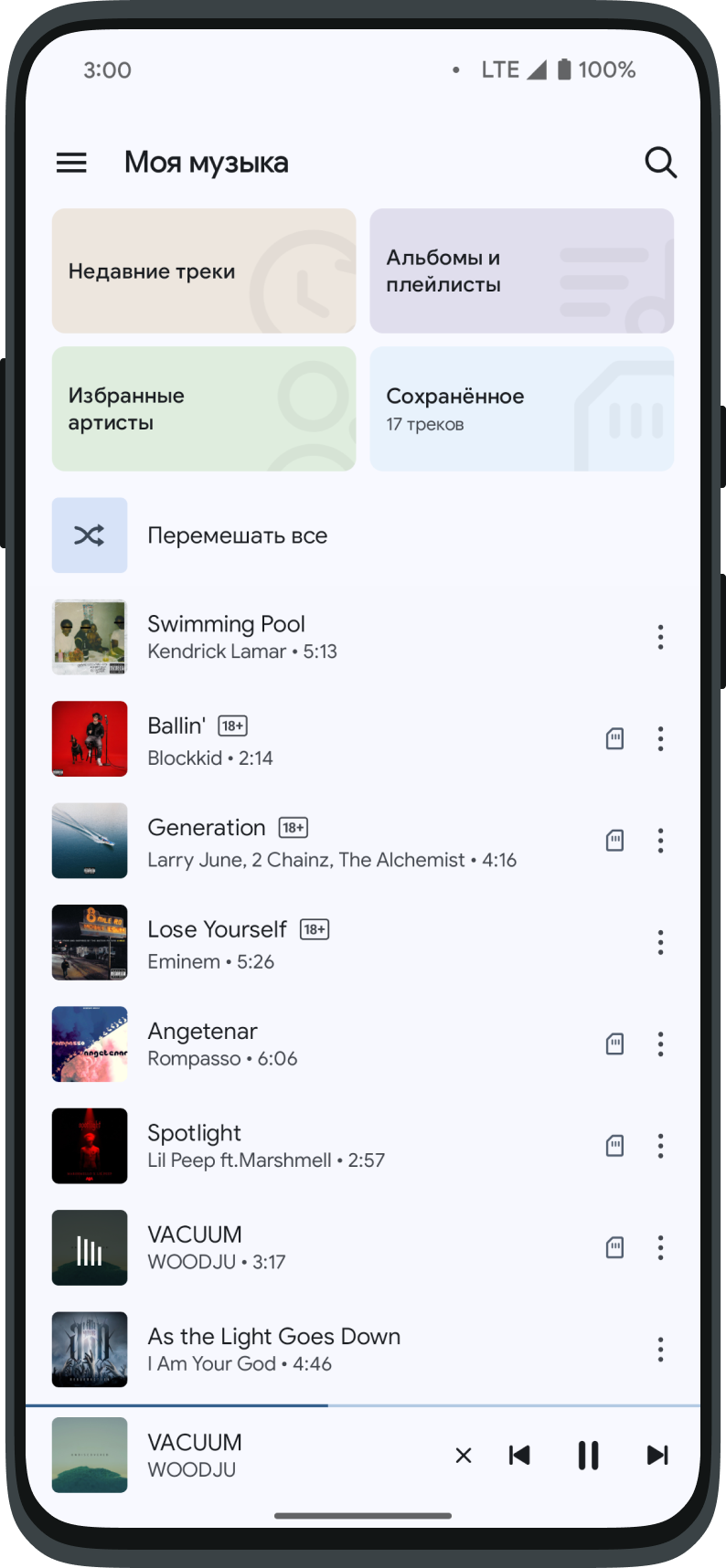Open more options for Swimming Pool

coord(660,637)
